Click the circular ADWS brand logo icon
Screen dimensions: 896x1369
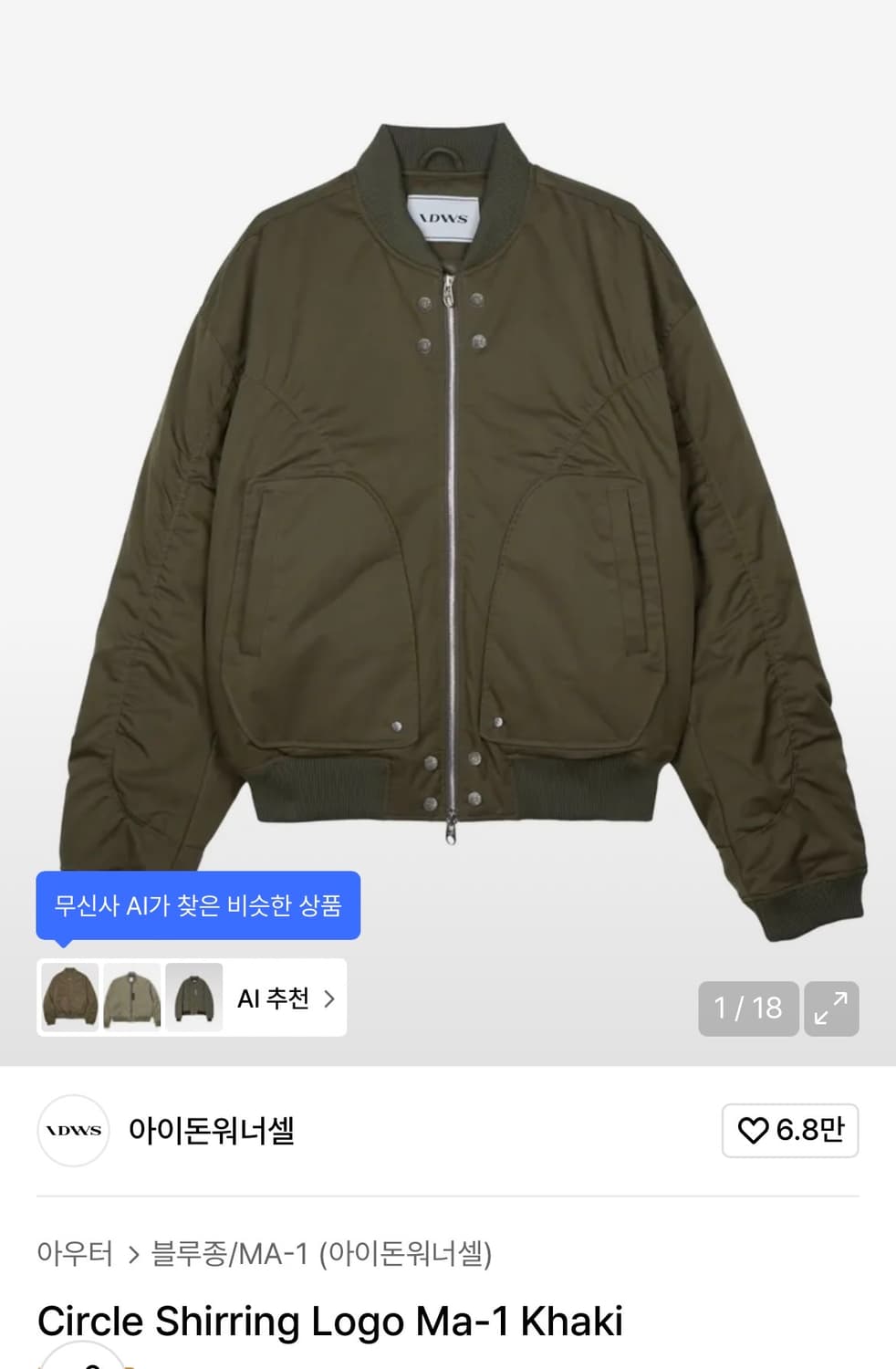coord(73,1130)
